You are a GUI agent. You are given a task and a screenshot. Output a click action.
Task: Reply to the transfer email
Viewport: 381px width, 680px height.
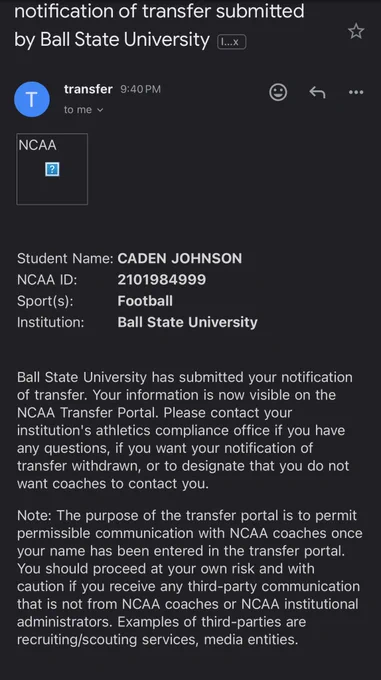(317, 92)
